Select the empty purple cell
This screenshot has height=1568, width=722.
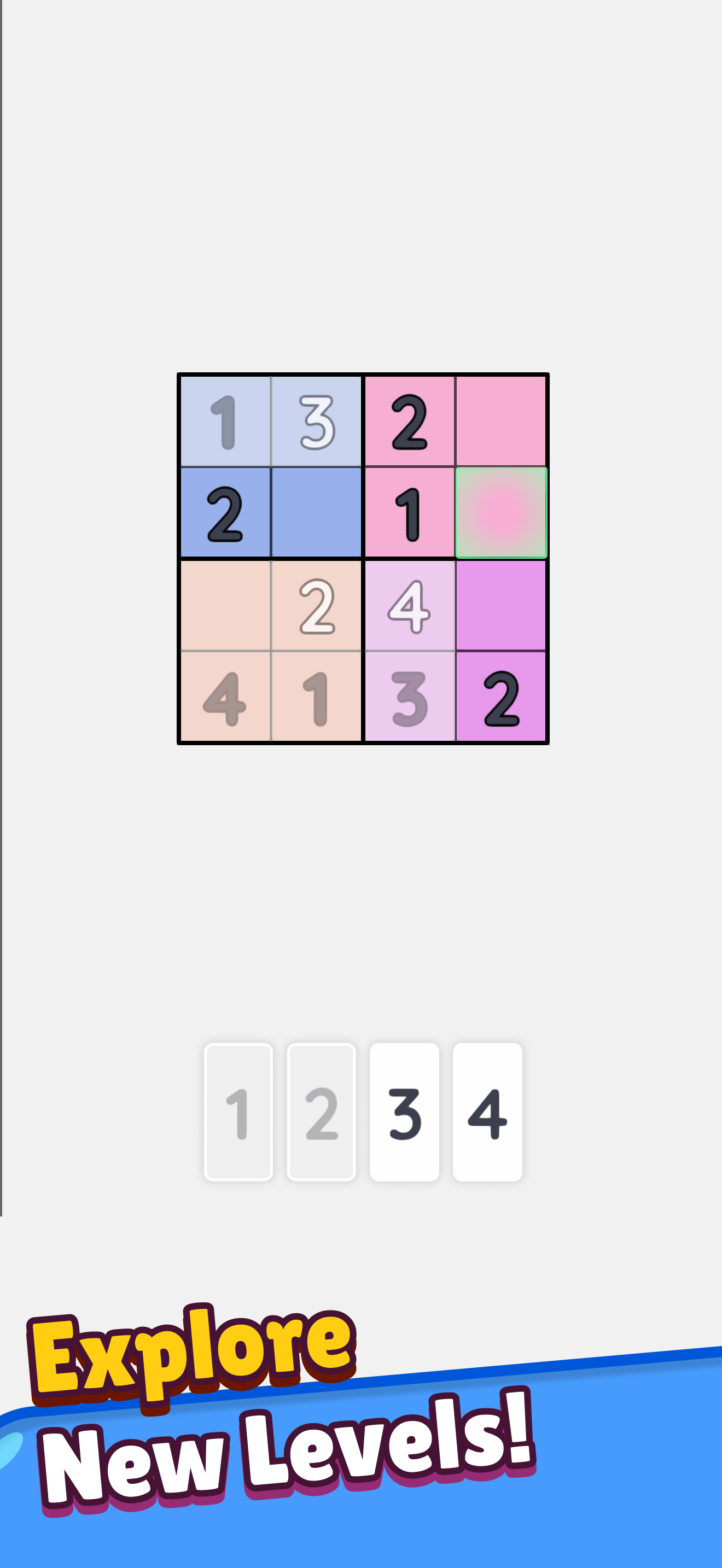pos(501,605)
